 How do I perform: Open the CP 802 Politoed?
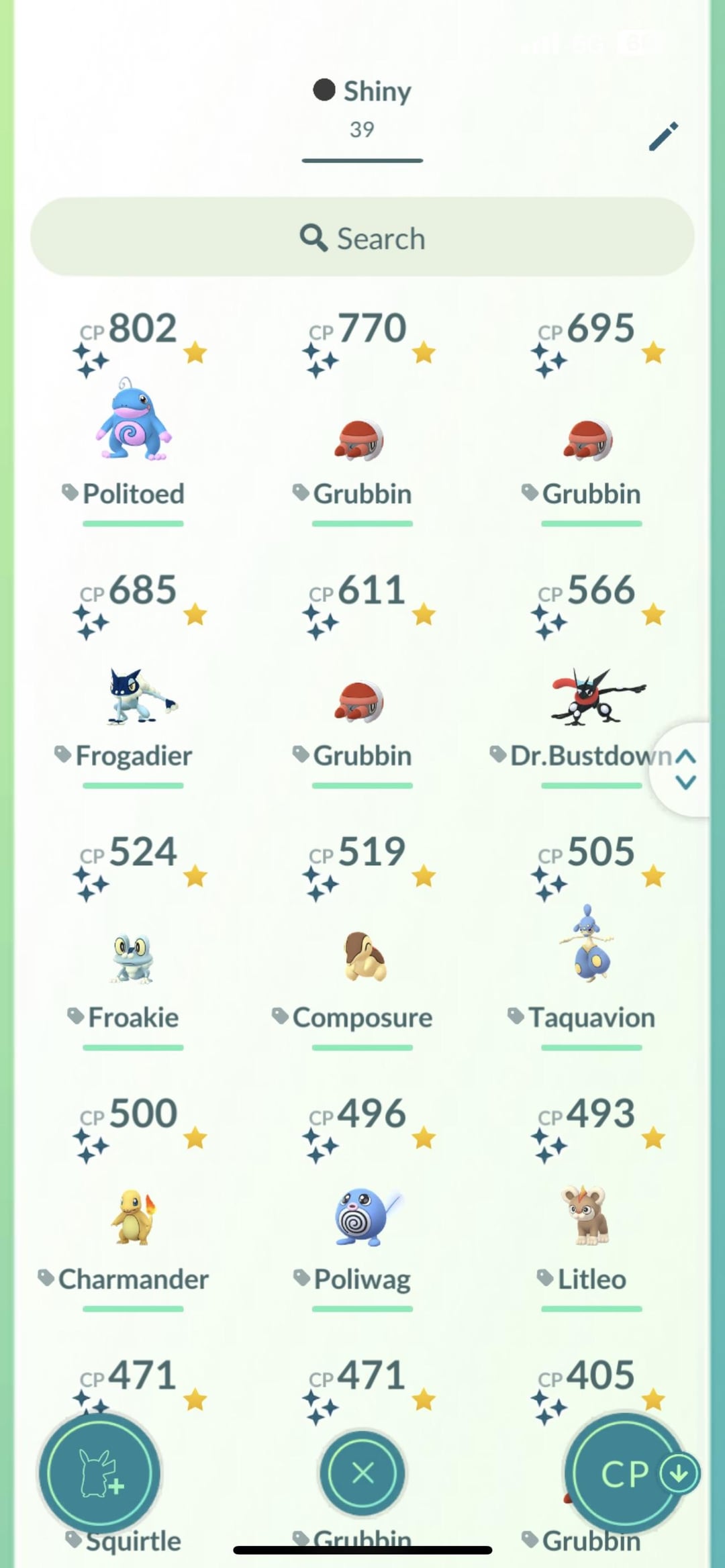[133, 416]
